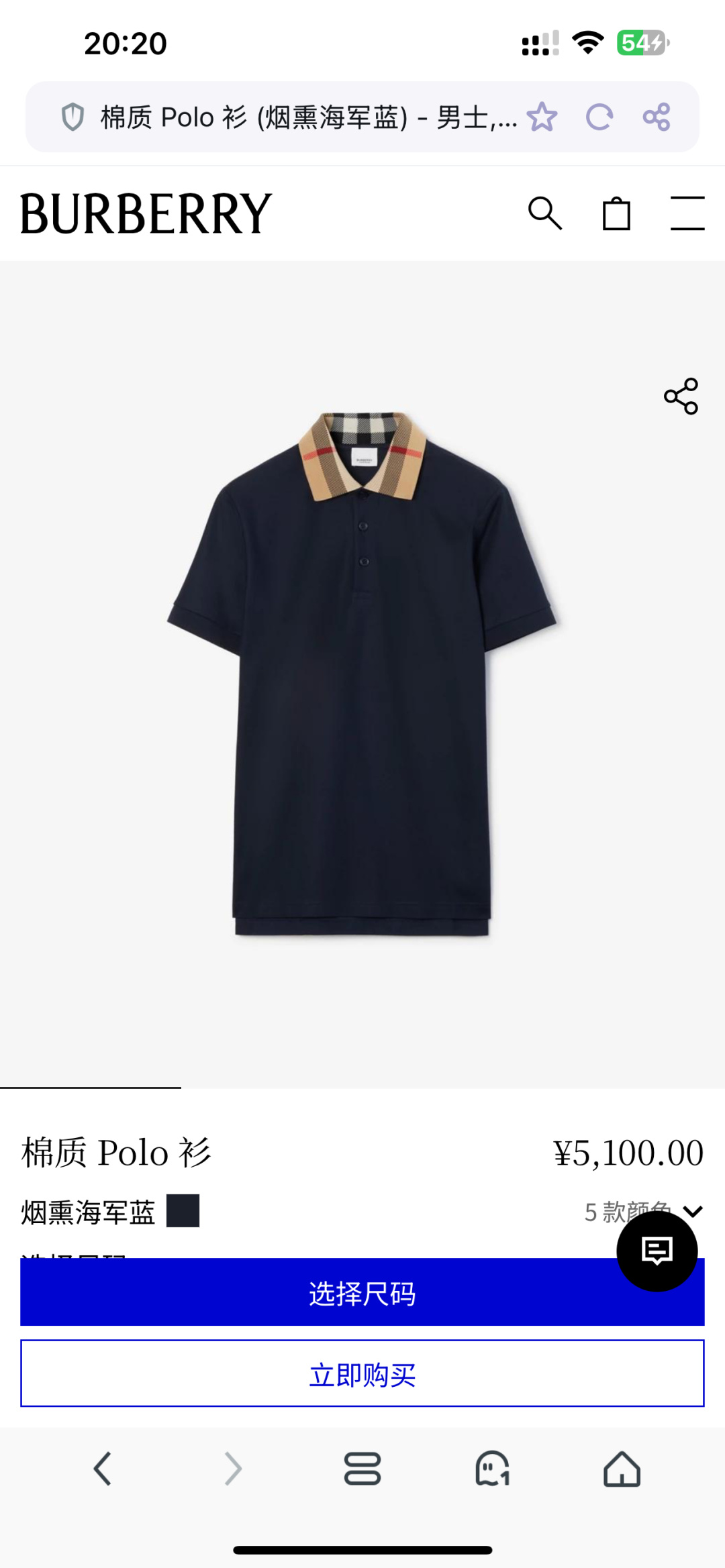Screen dimensions: 725x1568
Task: Tap the browser address bar
Action: [302, 117]
